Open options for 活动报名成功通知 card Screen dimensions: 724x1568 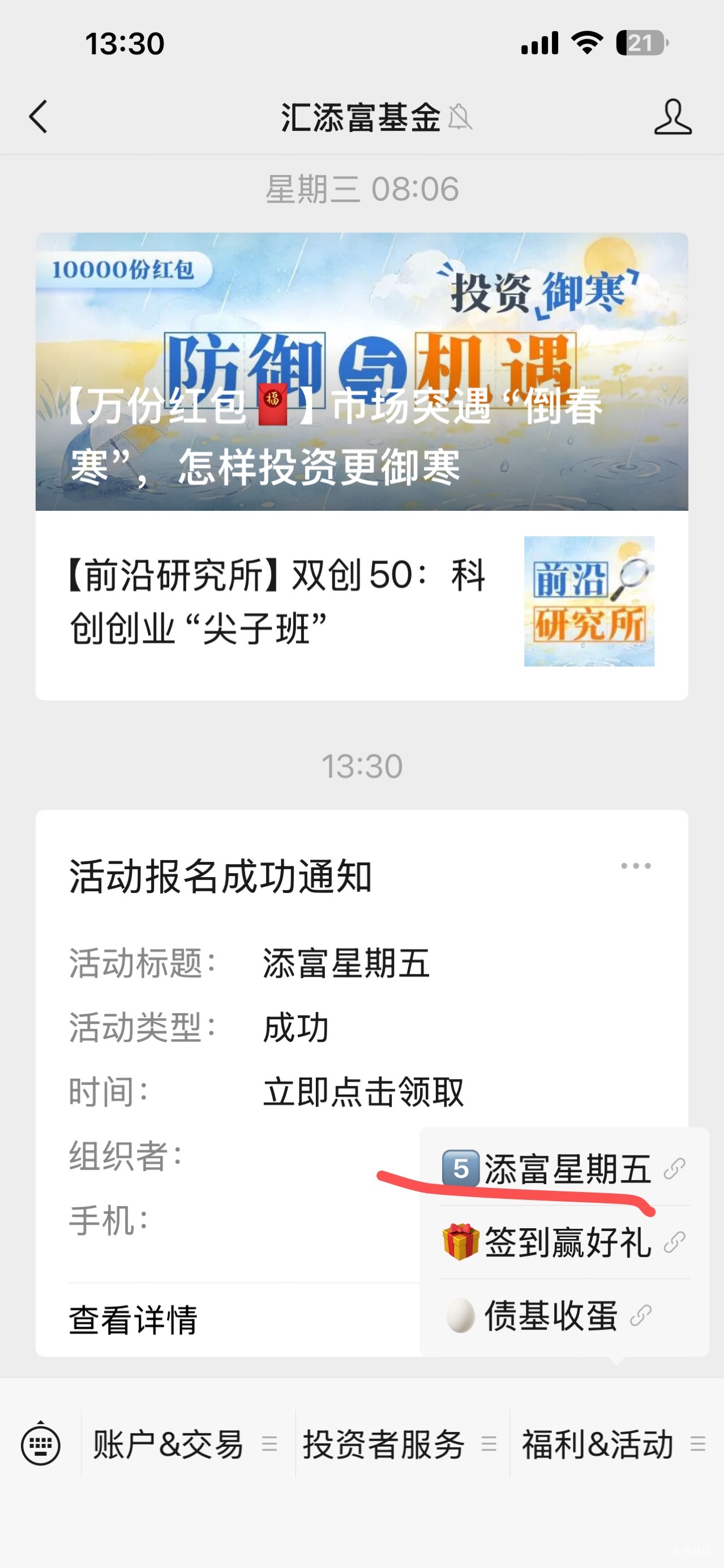pos(635,866)
